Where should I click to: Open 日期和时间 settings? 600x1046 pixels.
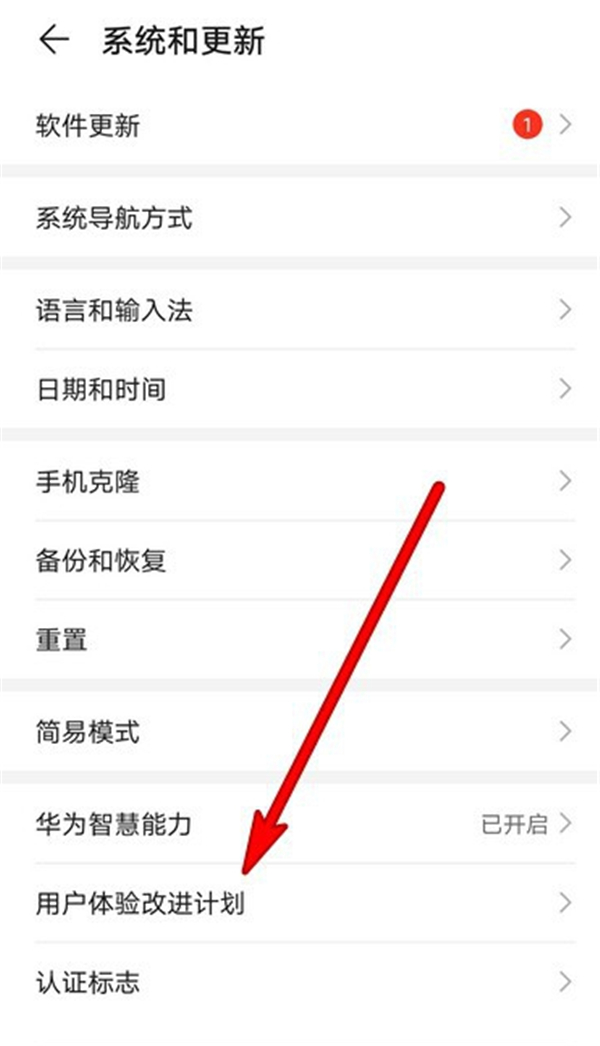[300, 389]
